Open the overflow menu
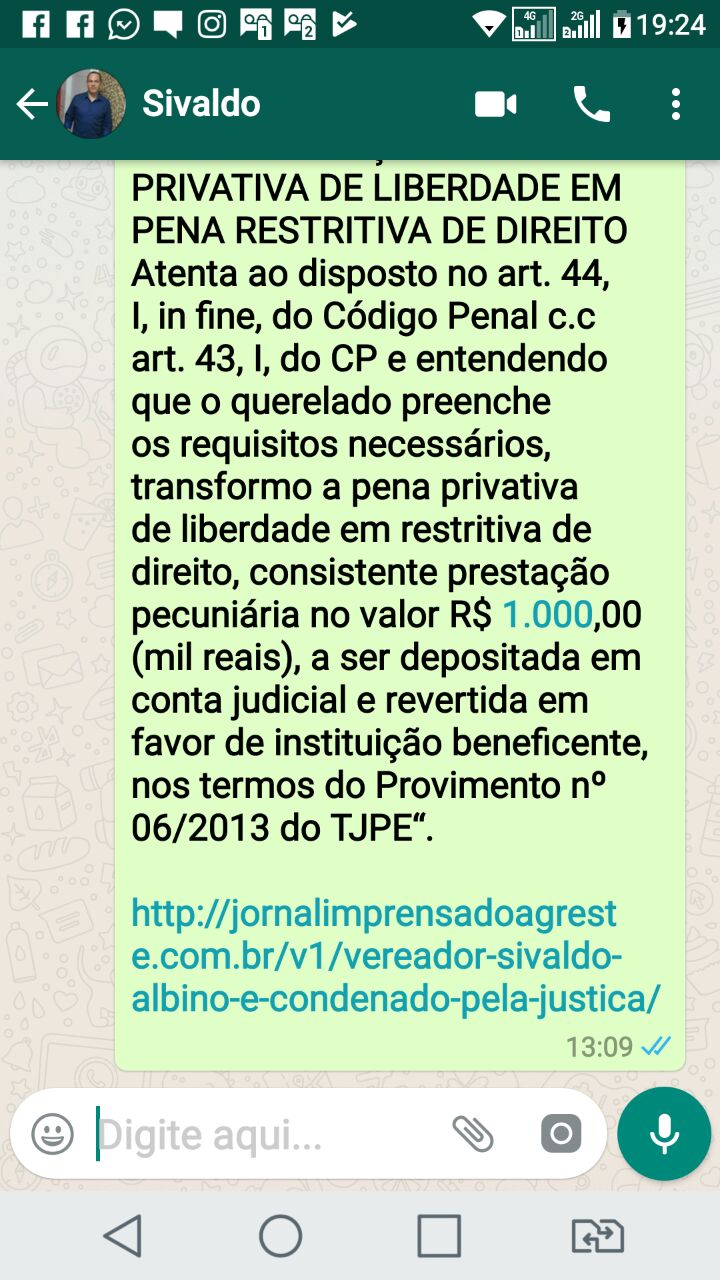Screen dimensions: 720x1280 676,104
